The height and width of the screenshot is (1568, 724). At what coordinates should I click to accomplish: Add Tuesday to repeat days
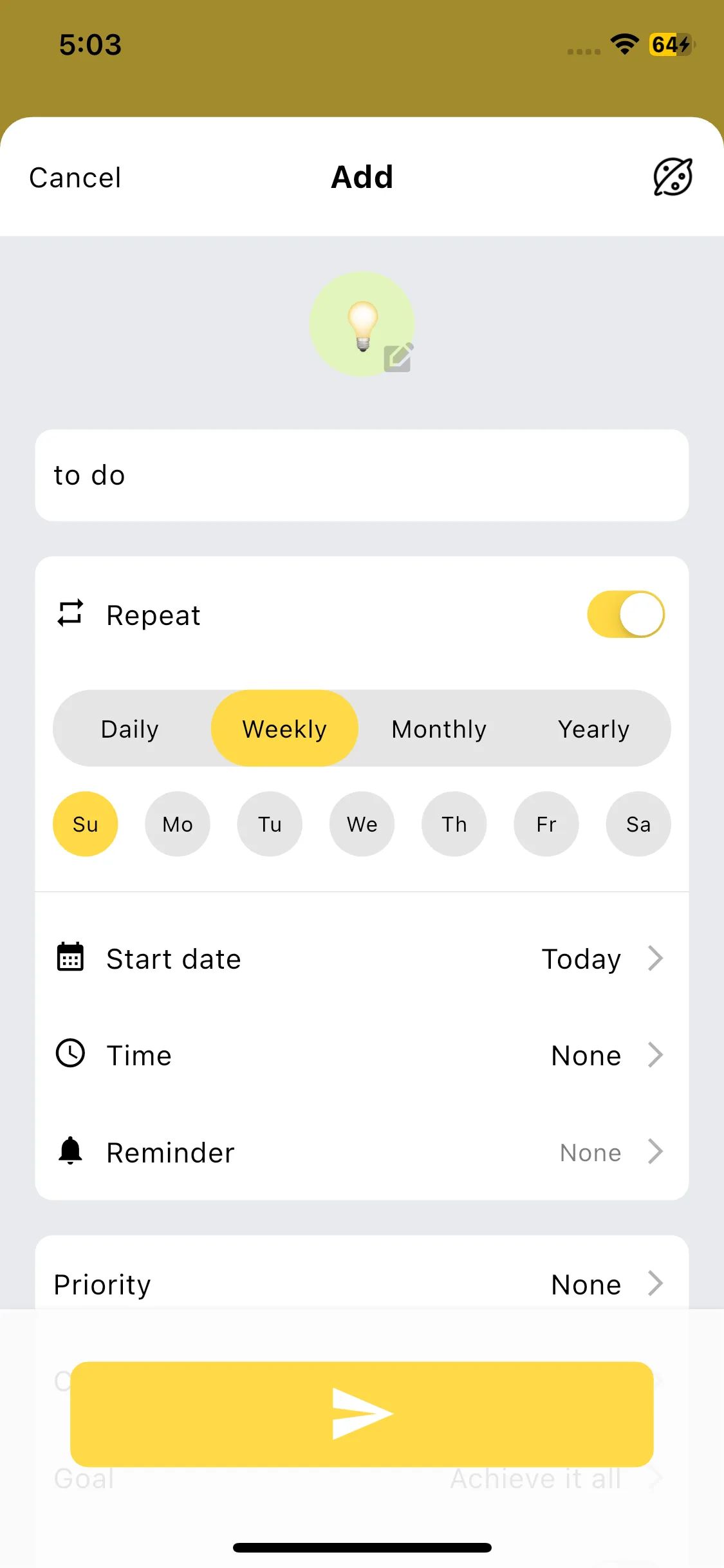click(270, 824)
